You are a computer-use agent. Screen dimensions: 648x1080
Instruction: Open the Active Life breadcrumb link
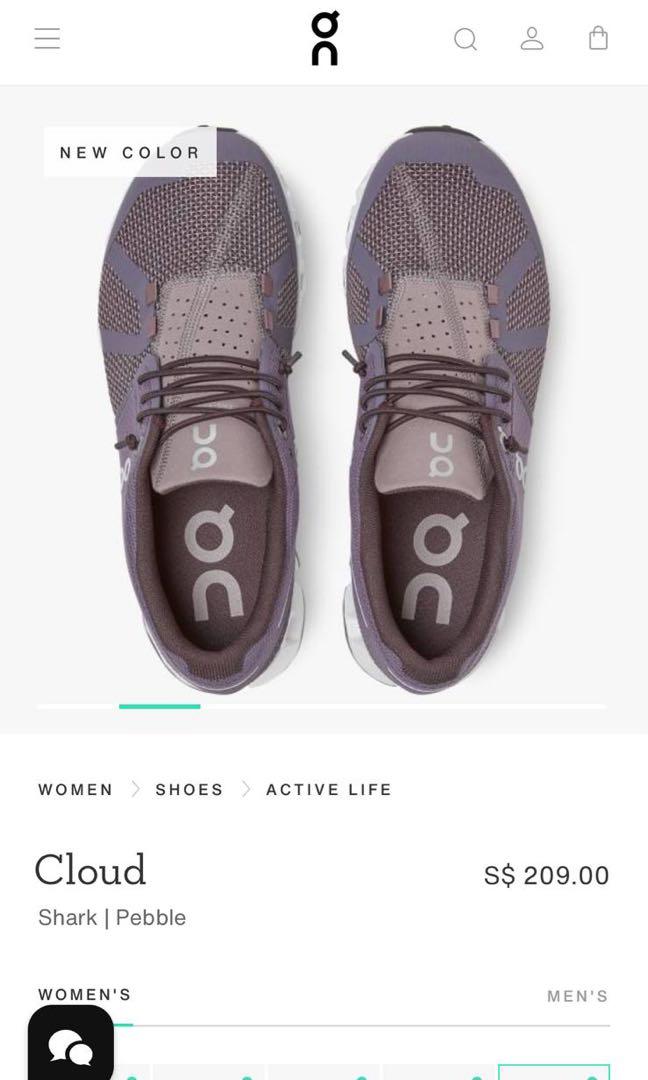pos(329,789)
